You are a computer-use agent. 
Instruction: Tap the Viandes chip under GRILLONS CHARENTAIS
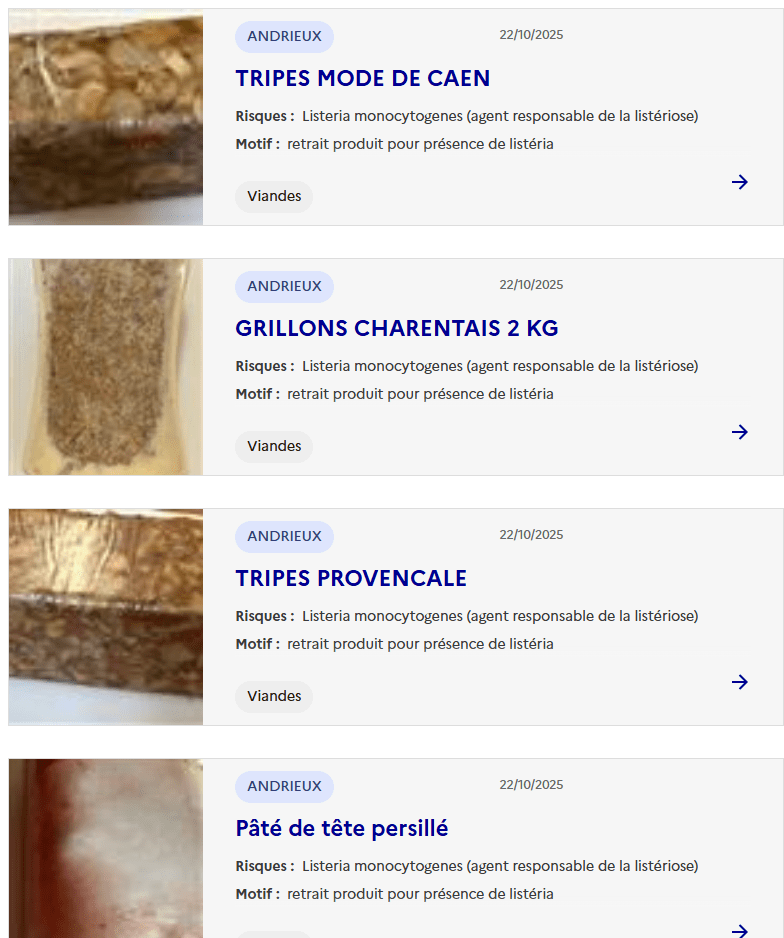coord(274,446)
